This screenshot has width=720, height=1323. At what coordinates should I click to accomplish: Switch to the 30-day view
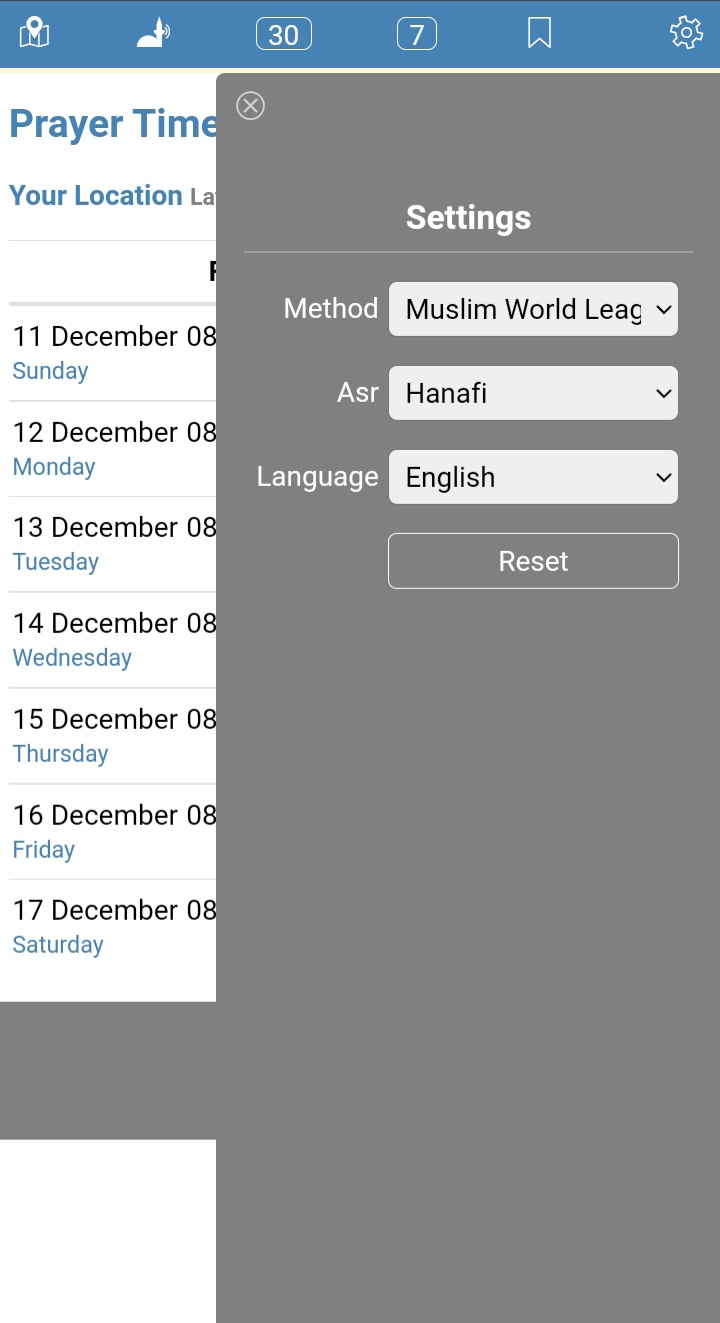click(284, 34)
